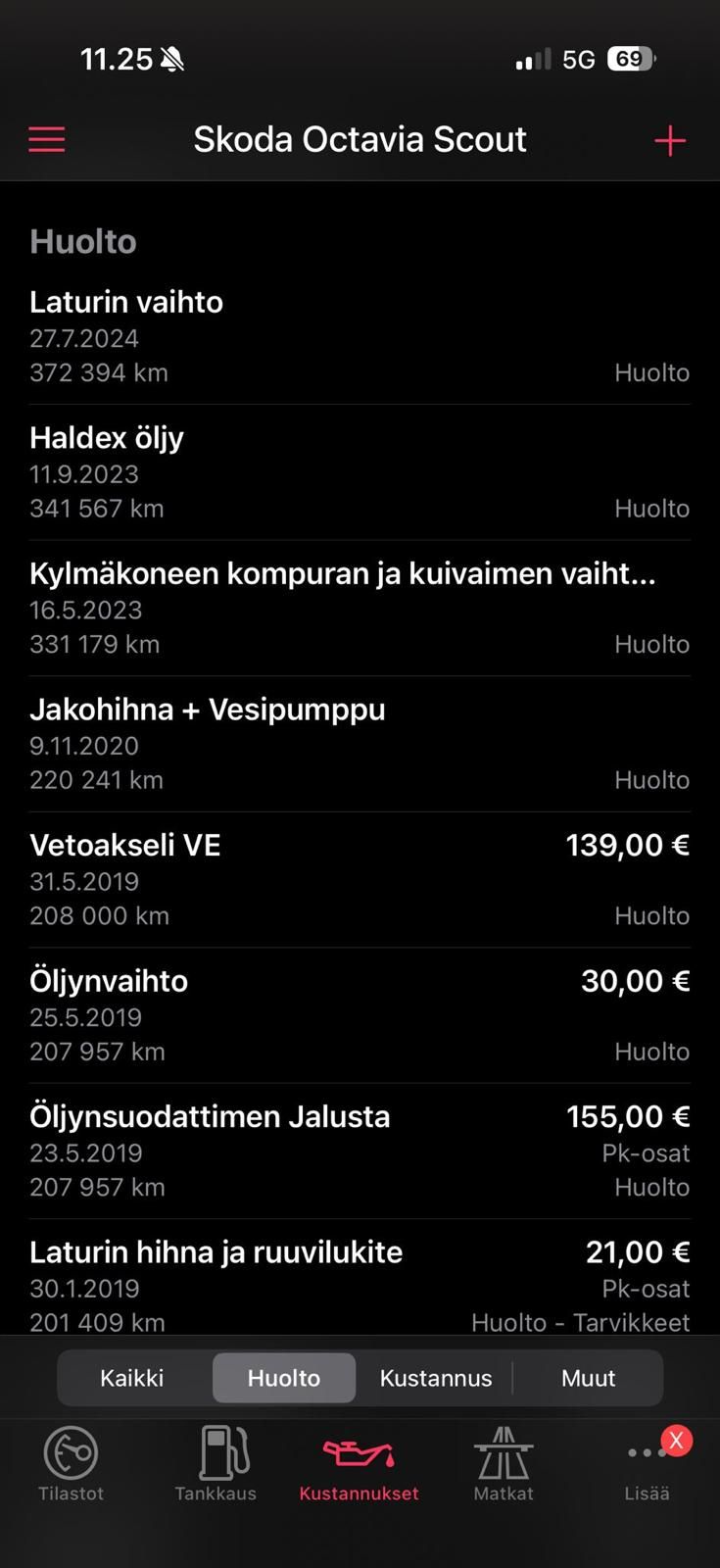The height and width of the screenshot is (1568, 720).
Task: Switch filter to Kaikki
Action: pos(132,1378)
